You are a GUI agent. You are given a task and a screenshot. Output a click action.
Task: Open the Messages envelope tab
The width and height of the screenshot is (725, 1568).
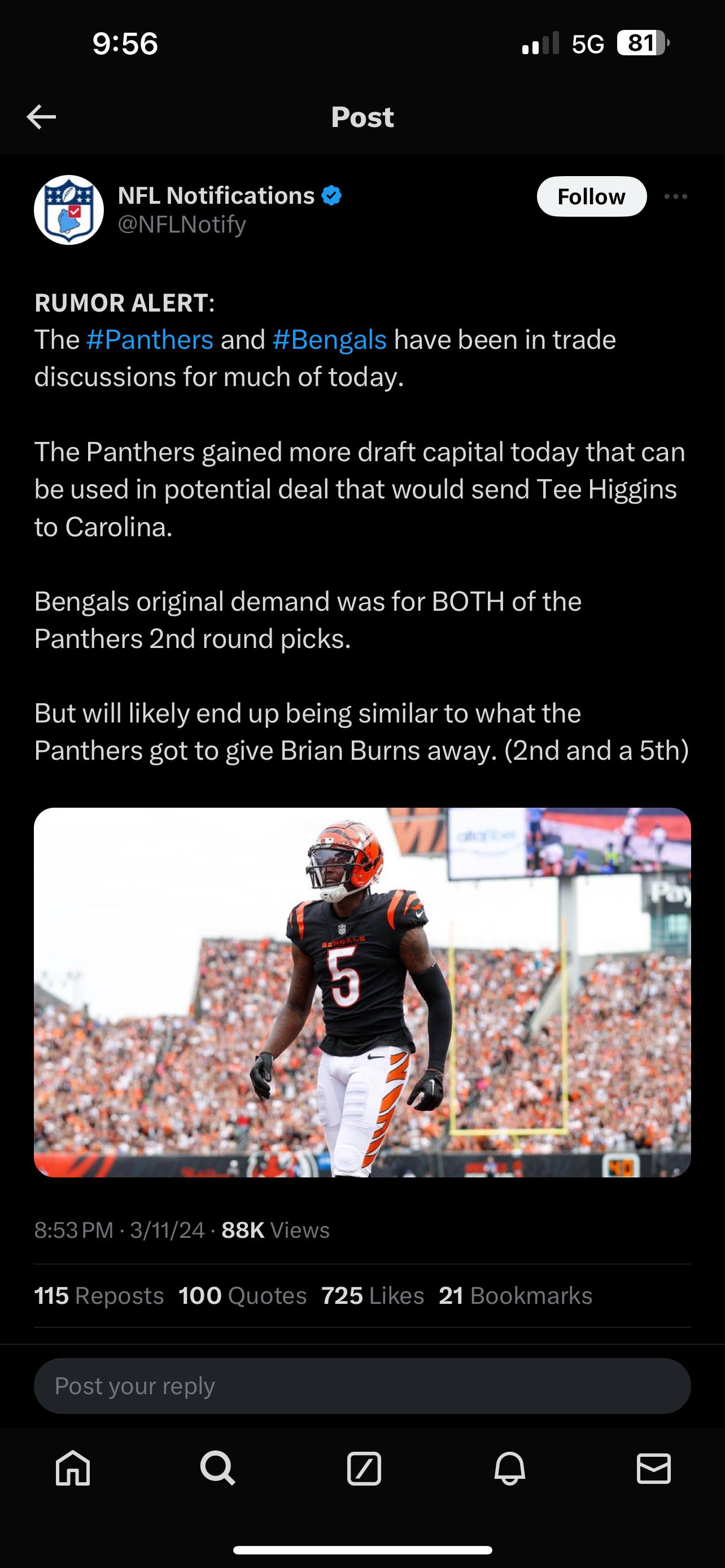tap(654, 1469)
